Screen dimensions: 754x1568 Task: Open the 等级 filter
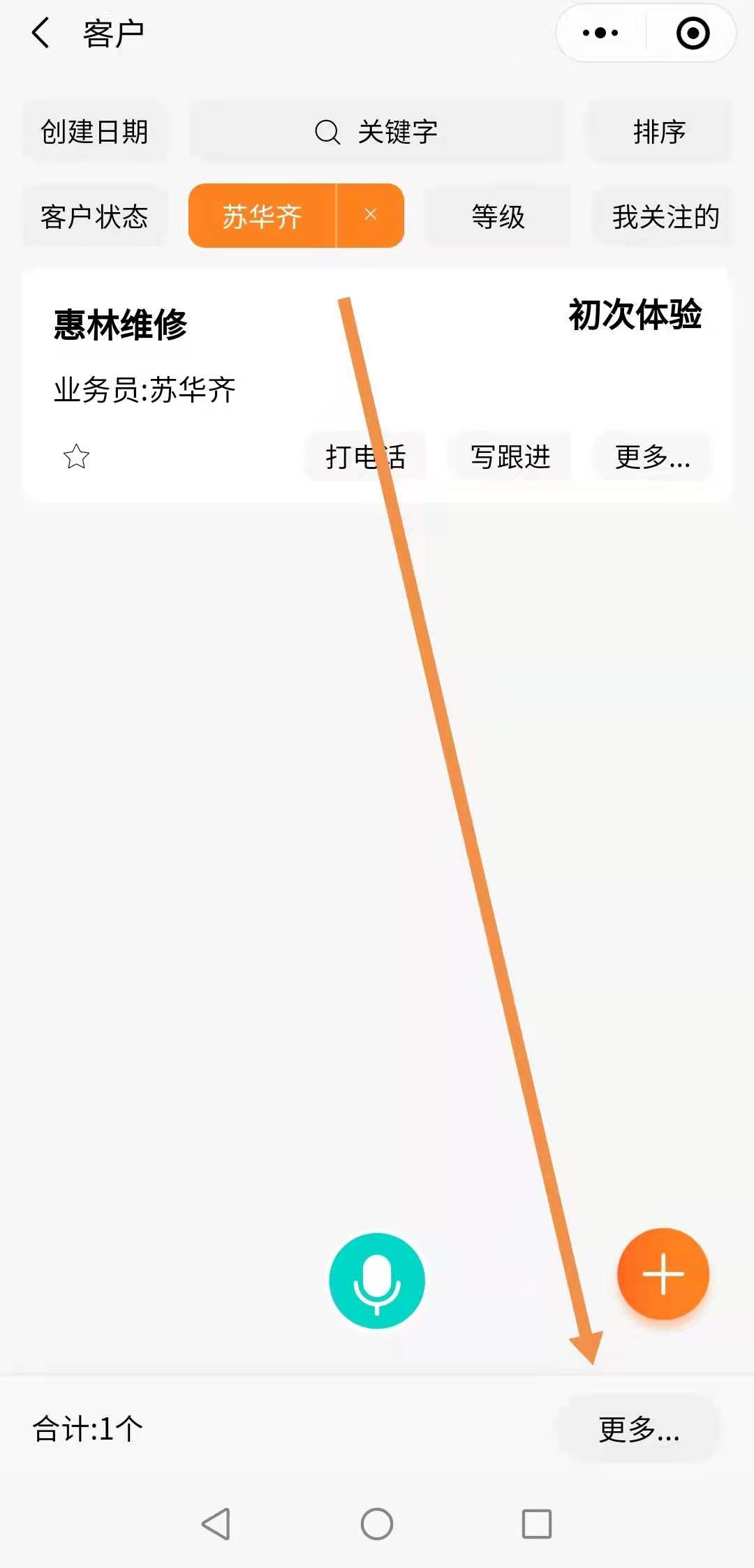498,216
